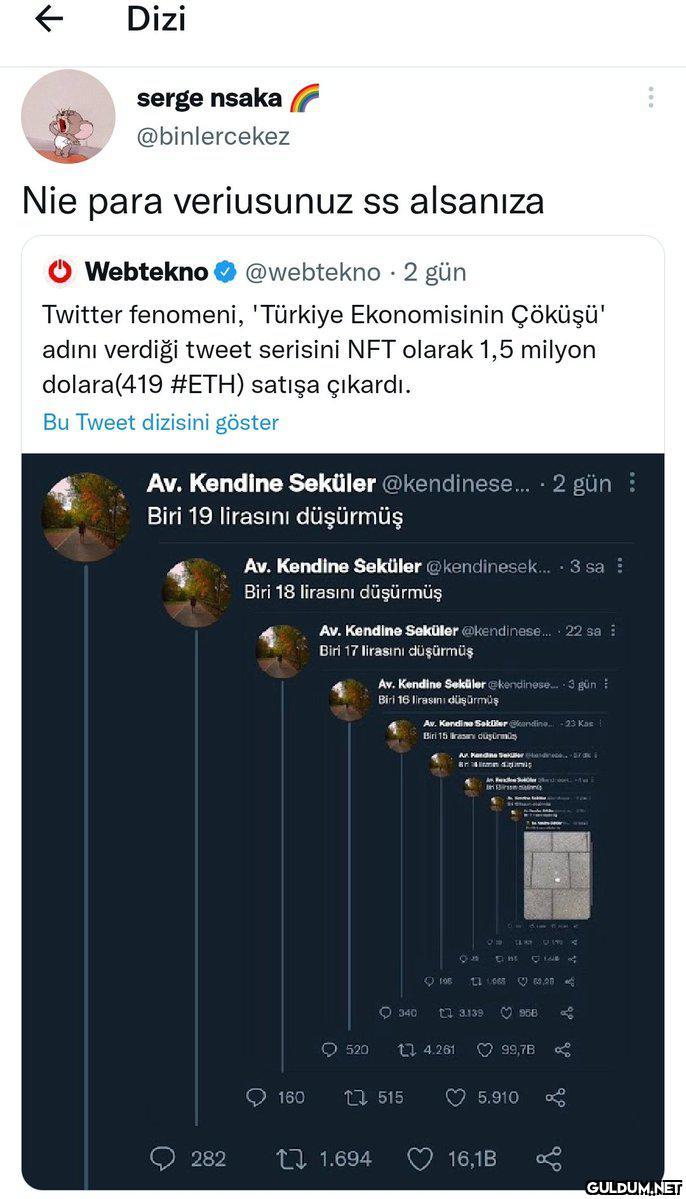
Task: Open the @binlercekez profile handle
Action: 212,137
